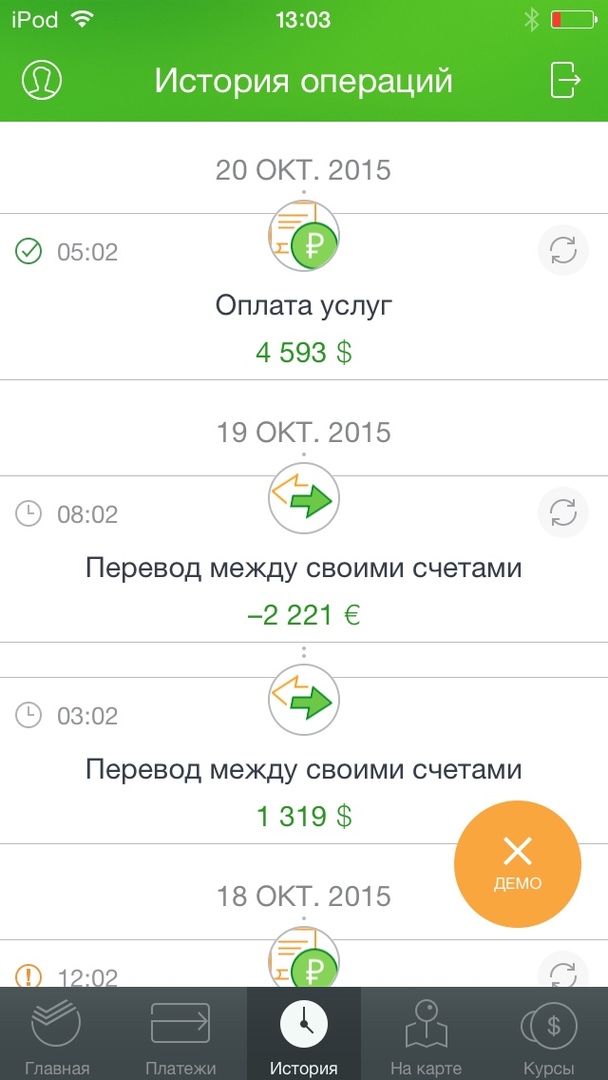Tap the logout exit icon
This screenshot has width=608, height=1080.
click(565, 80)
